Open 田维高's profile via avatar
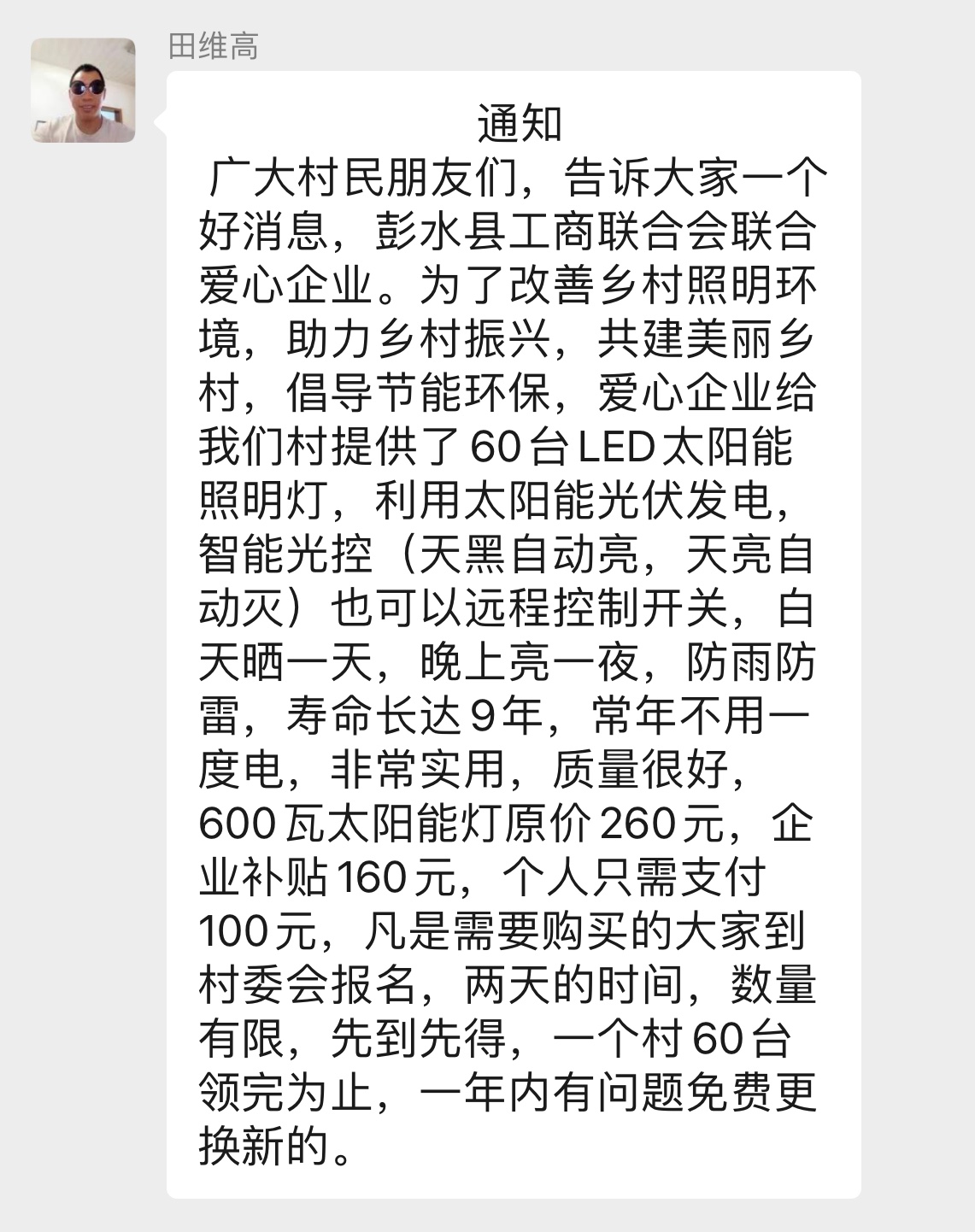 click(x=83, y=90)
